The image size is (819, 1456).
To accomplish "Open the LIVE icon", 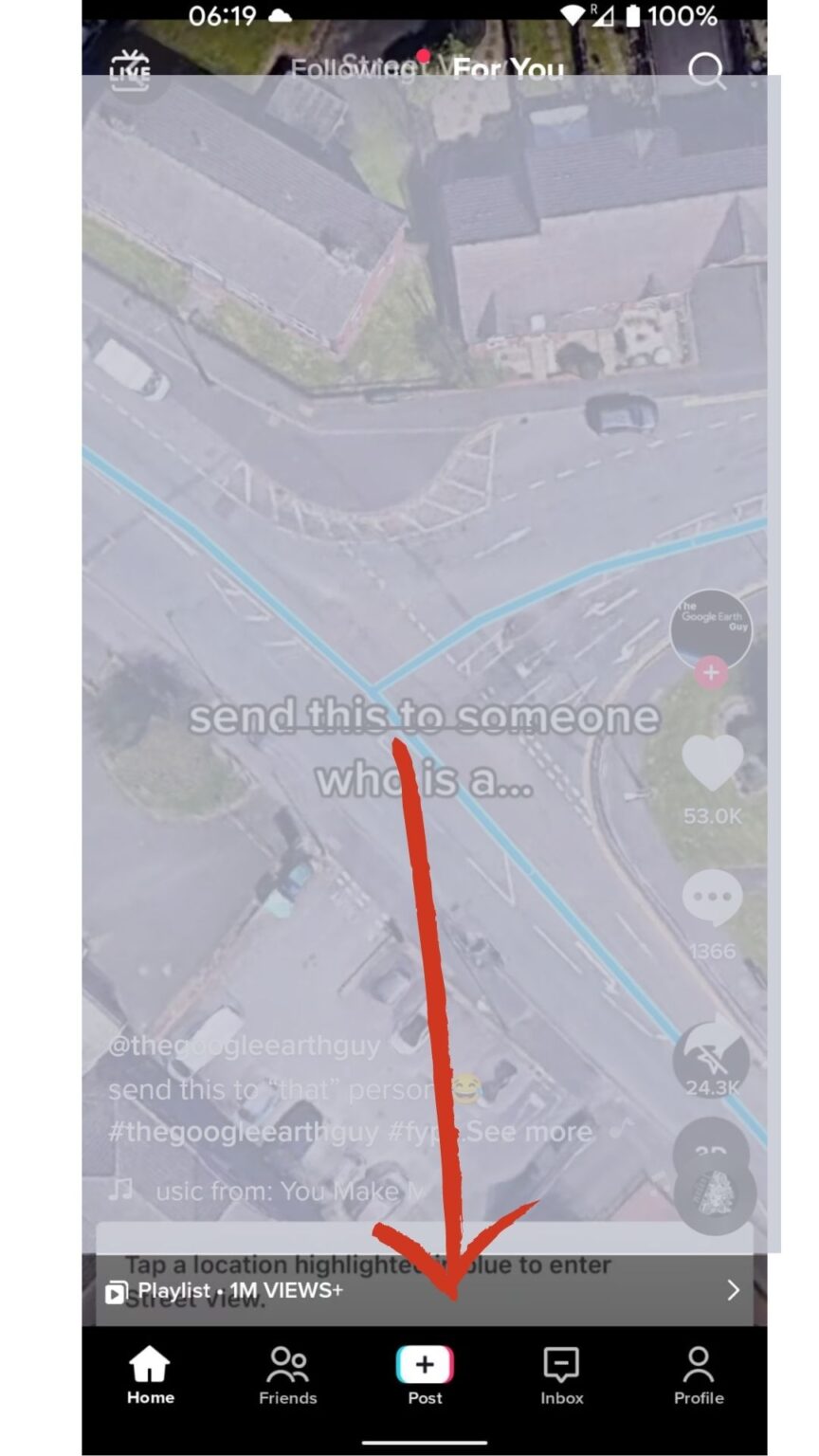I will click(130, 72).
